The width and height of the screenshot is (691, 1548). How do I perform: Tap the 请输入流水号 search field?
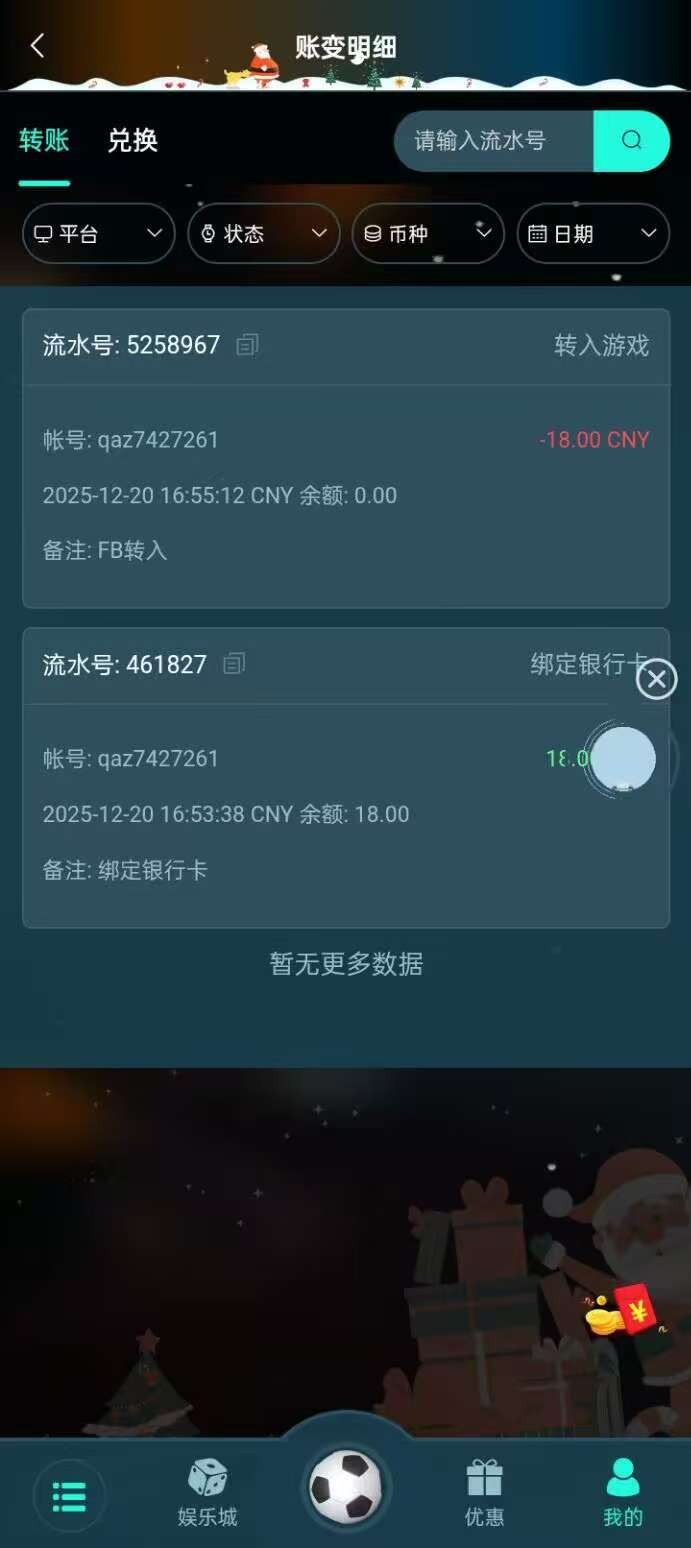494,141
